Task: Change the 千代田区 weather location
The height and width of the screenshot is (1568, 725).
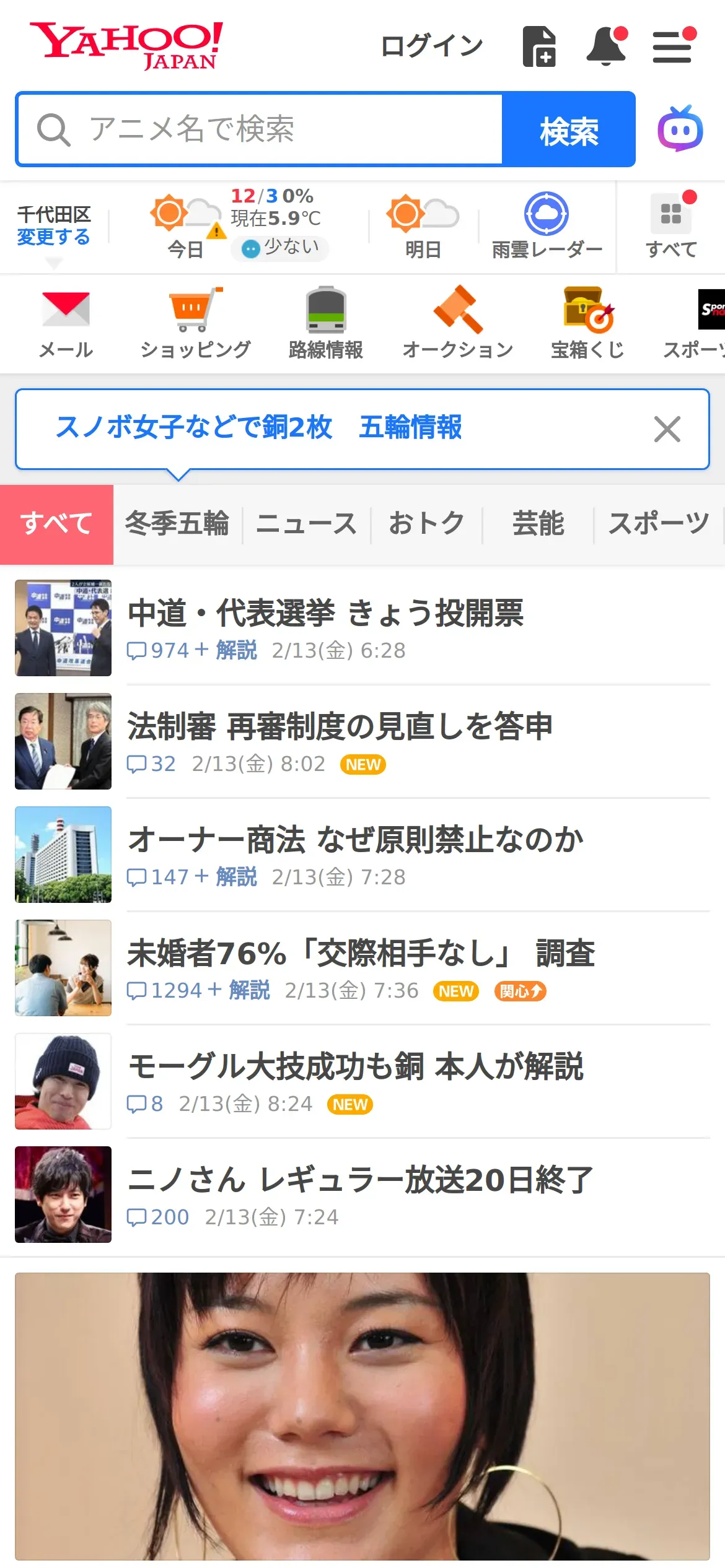Action: [53, 237]
